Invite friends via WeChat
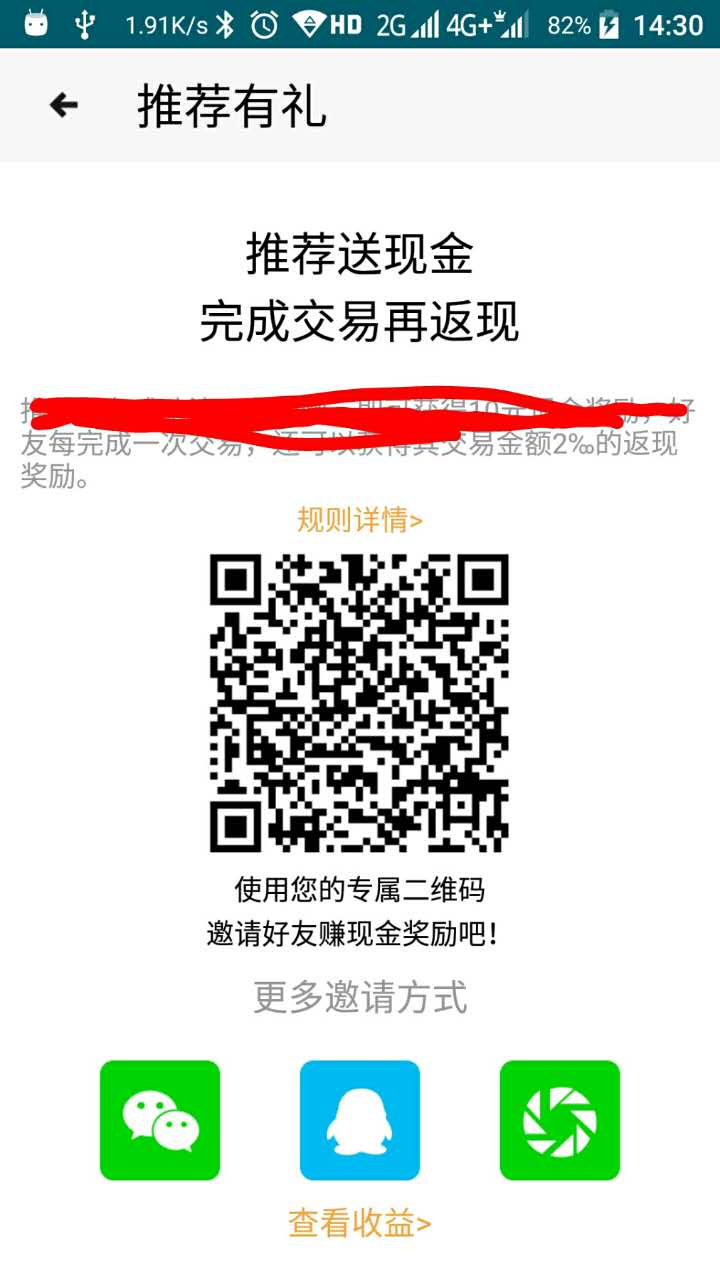The height and width of the screenshot is (1280, 720). (x=160, y=1120)
